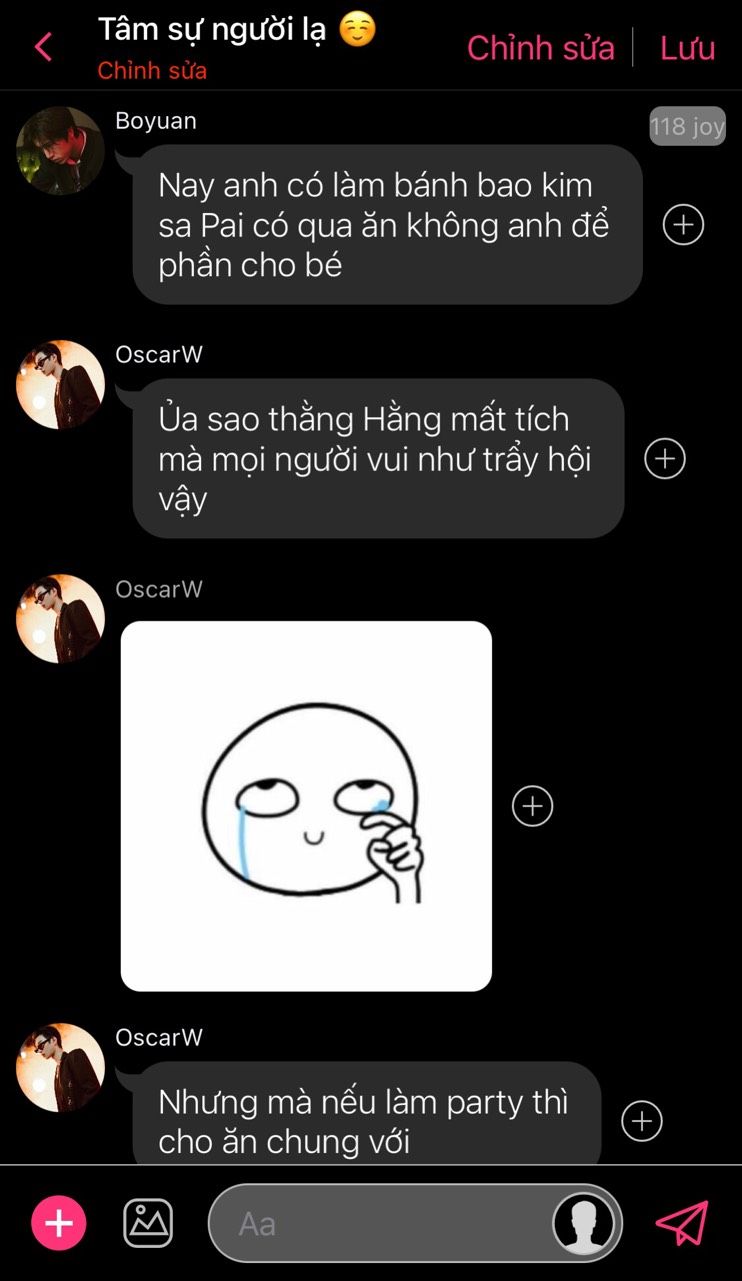Open Boyuan's profile avatar
742x1281 pixels.
60,151
